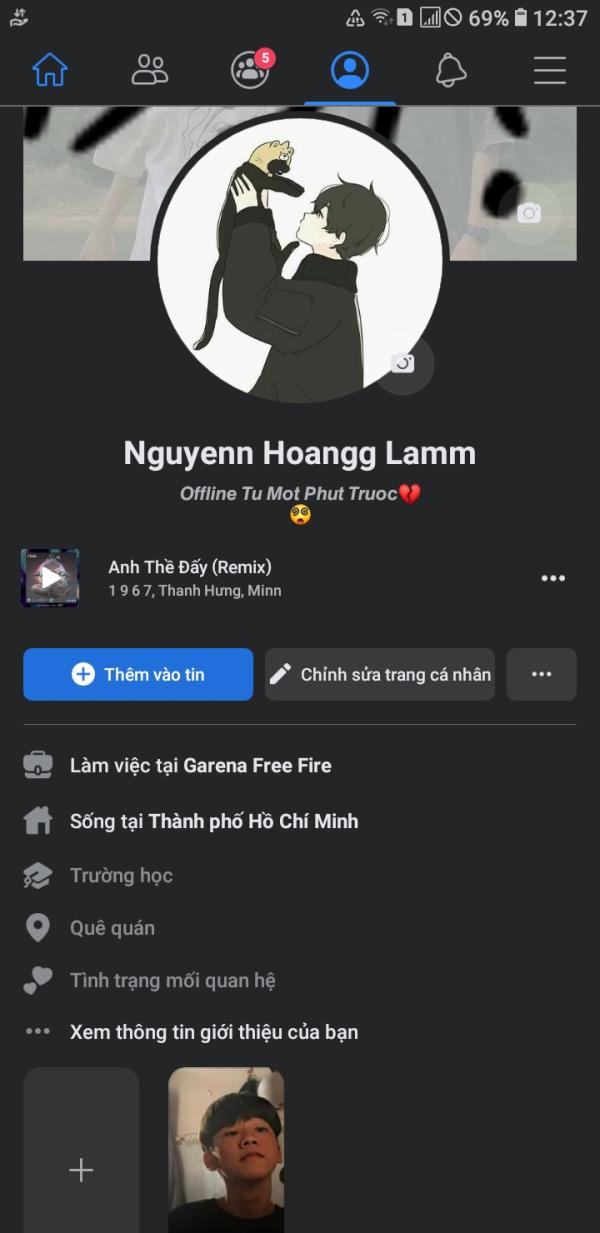Open the Groups tab with 5 badge
The width and height of the screenshot is (600, 1233).
pos(250,69)
